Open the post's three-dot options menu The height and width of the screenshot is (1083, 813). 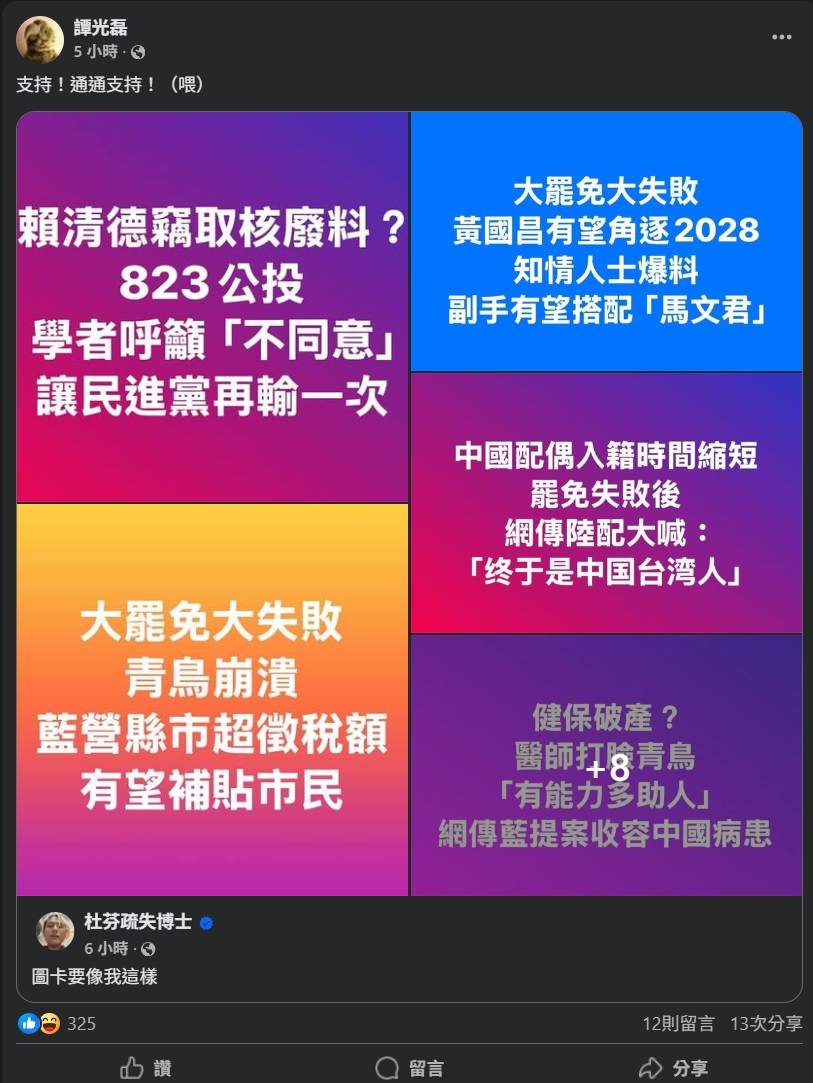pos(781,37)
